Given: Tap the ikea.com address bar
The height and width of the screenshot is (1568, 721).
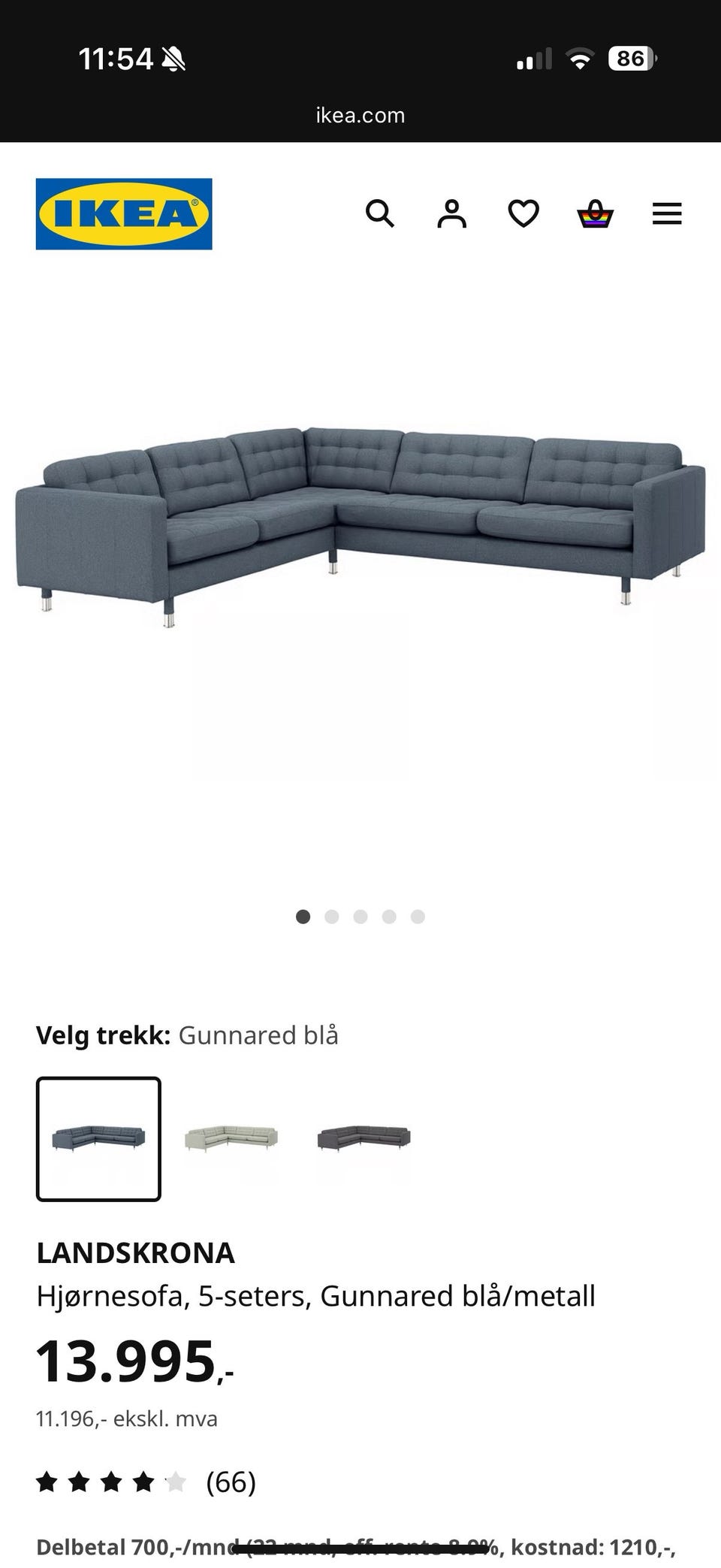Looking at the screenshot, I should [360, 115].
